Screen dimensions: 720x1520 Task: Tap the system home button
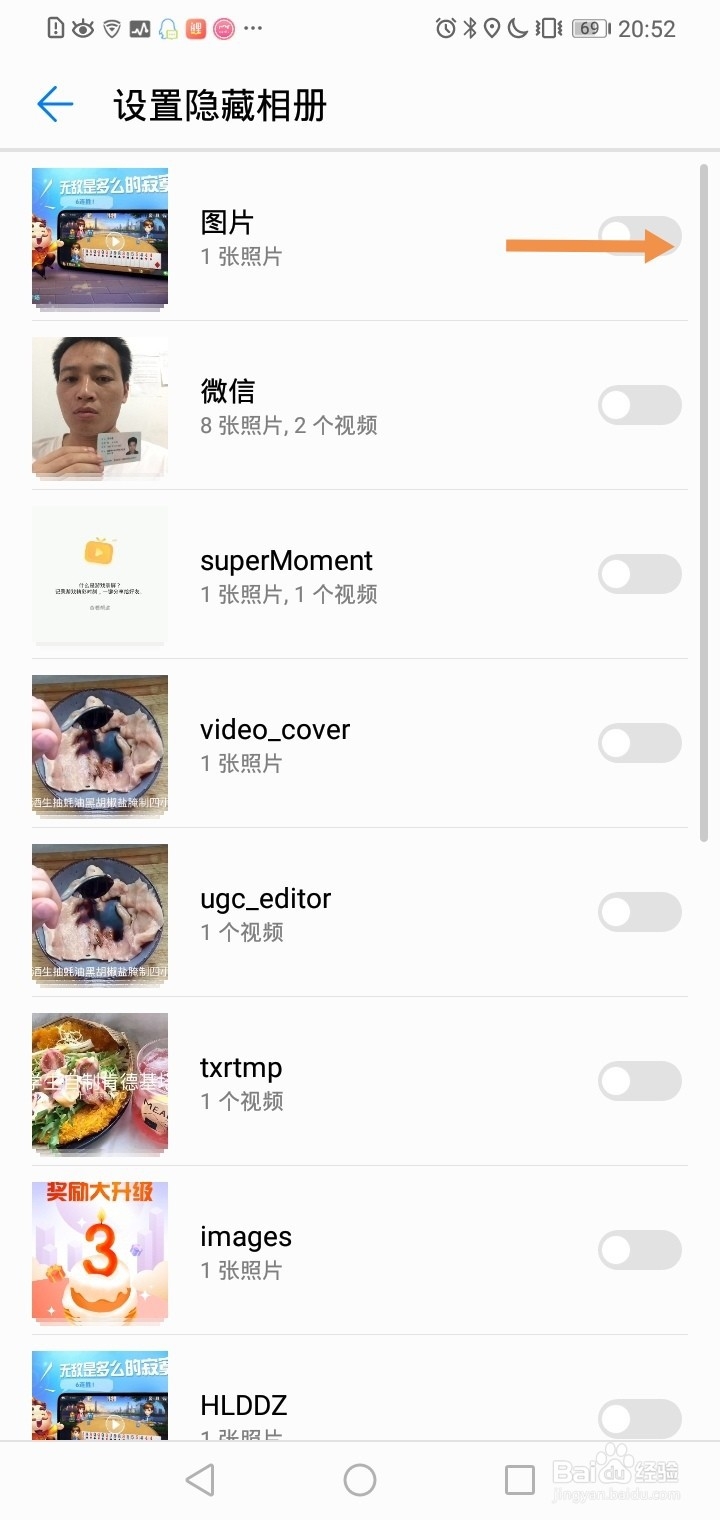coord(360,1480)
